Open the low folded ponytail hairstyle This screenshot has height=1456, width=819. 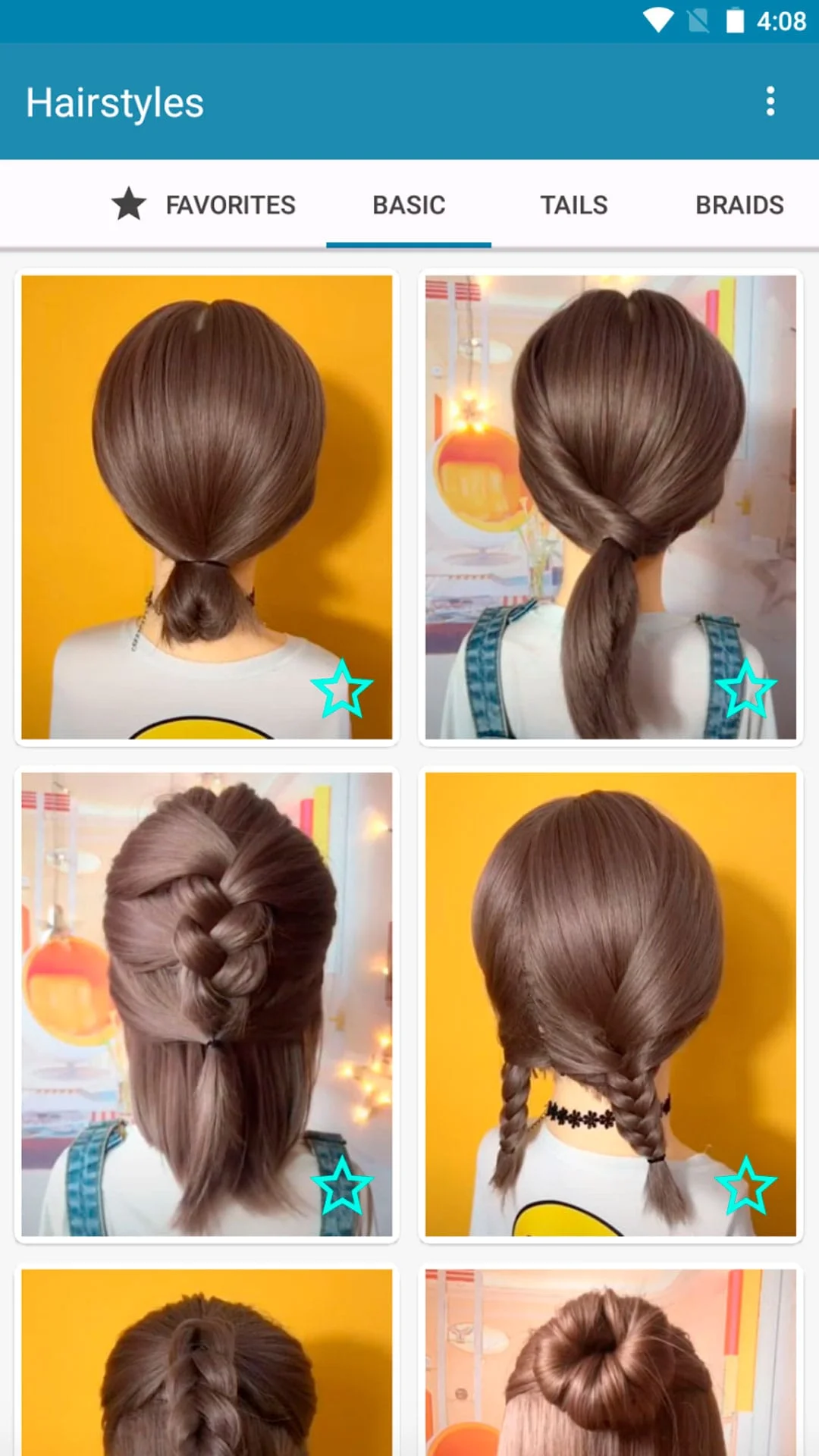[x=206, y=485]
